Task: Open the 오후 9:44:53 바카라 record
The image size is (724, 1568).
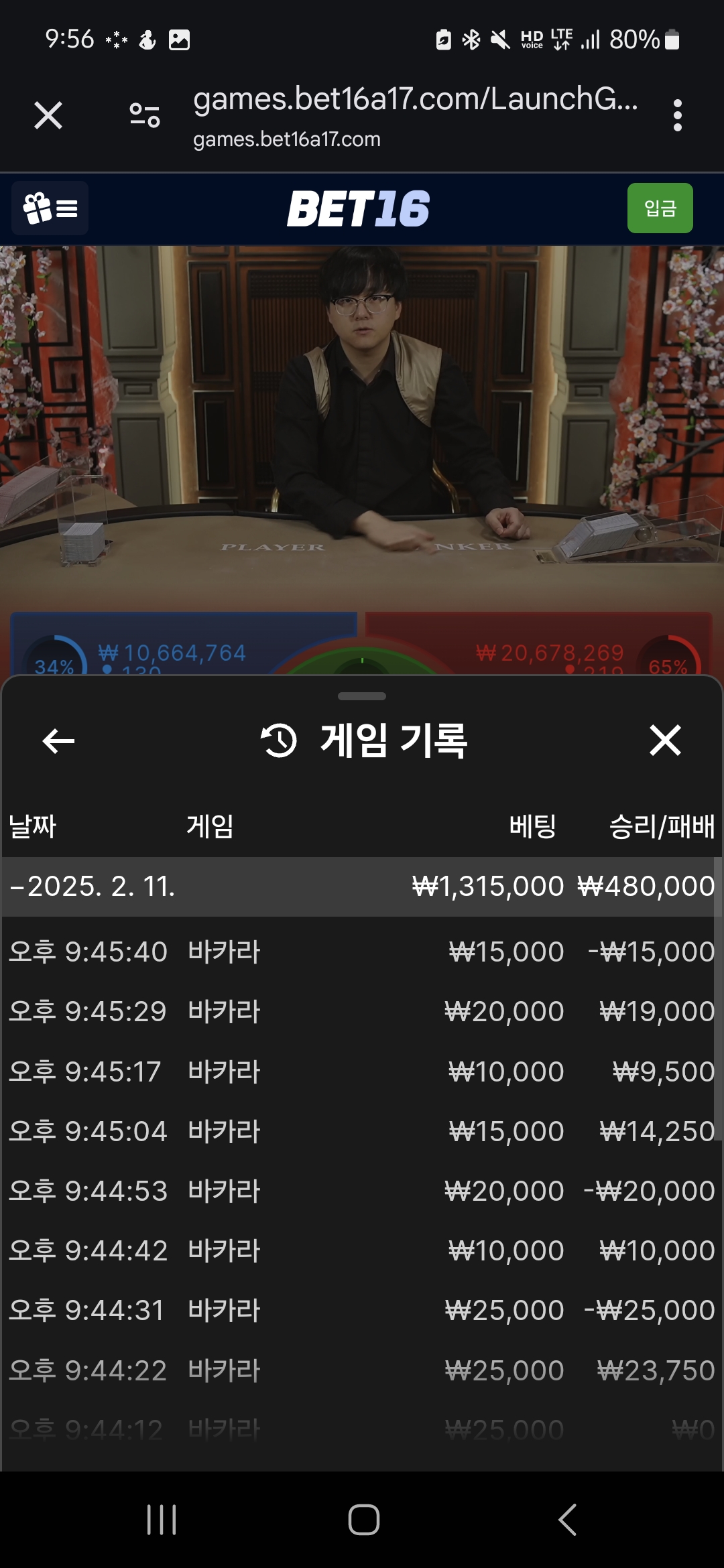Action: 362,1191
